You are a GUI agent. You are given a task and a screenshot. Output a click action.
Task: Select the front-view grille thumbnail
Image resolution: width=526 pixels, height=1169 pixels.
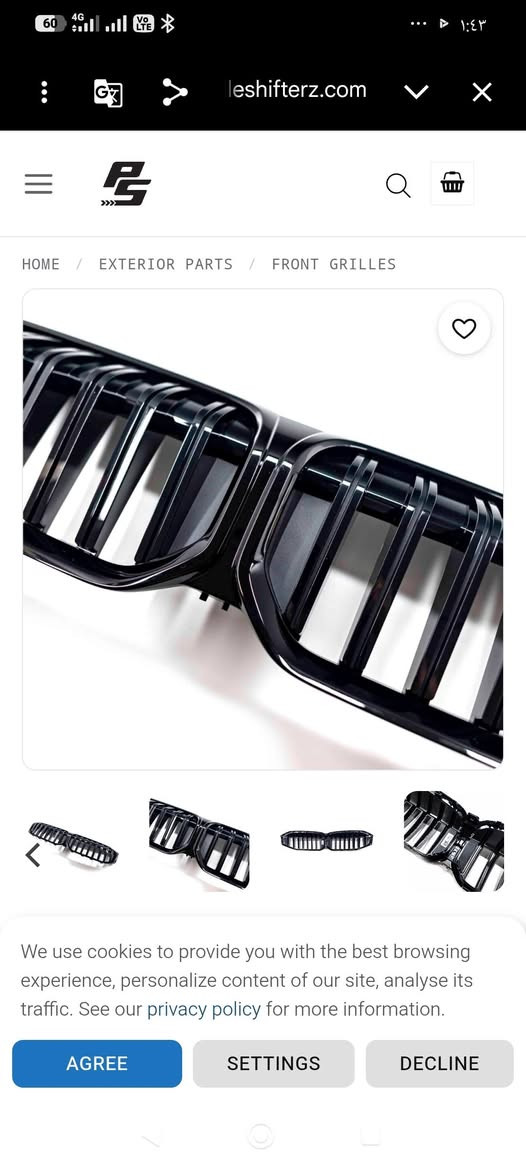[326, 841]
